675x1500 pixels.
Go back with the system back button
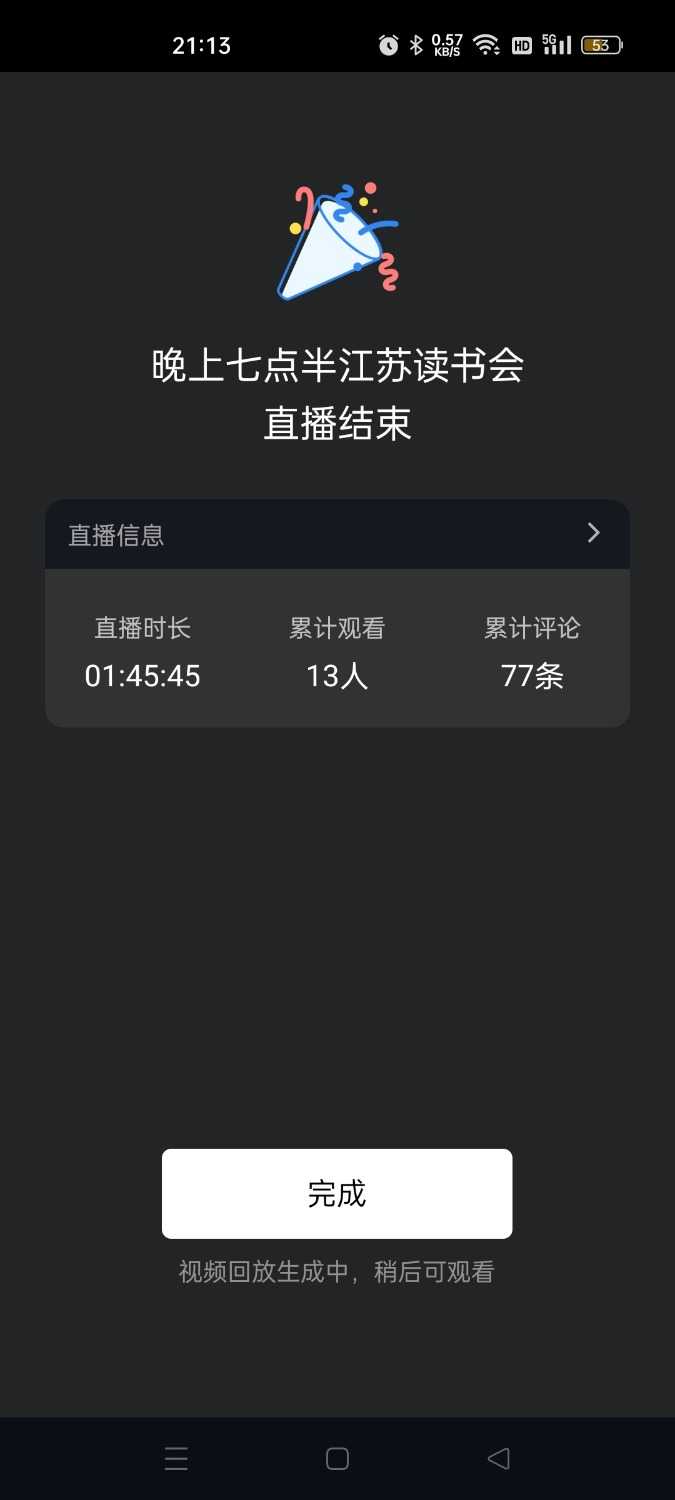click(x=498, y=1458)
